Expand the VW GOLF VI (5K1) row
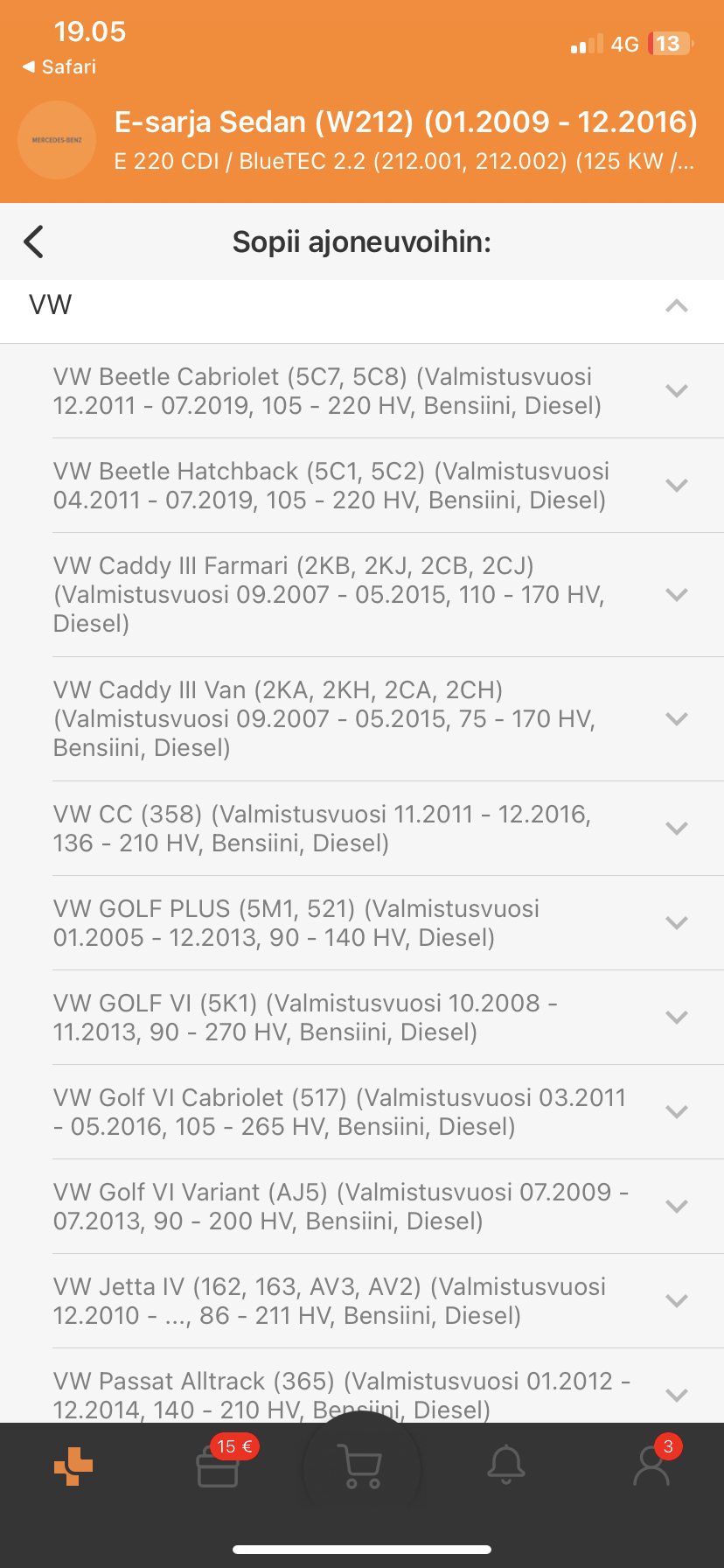Screen dimensions: 724x1568 pos(676,1018)
